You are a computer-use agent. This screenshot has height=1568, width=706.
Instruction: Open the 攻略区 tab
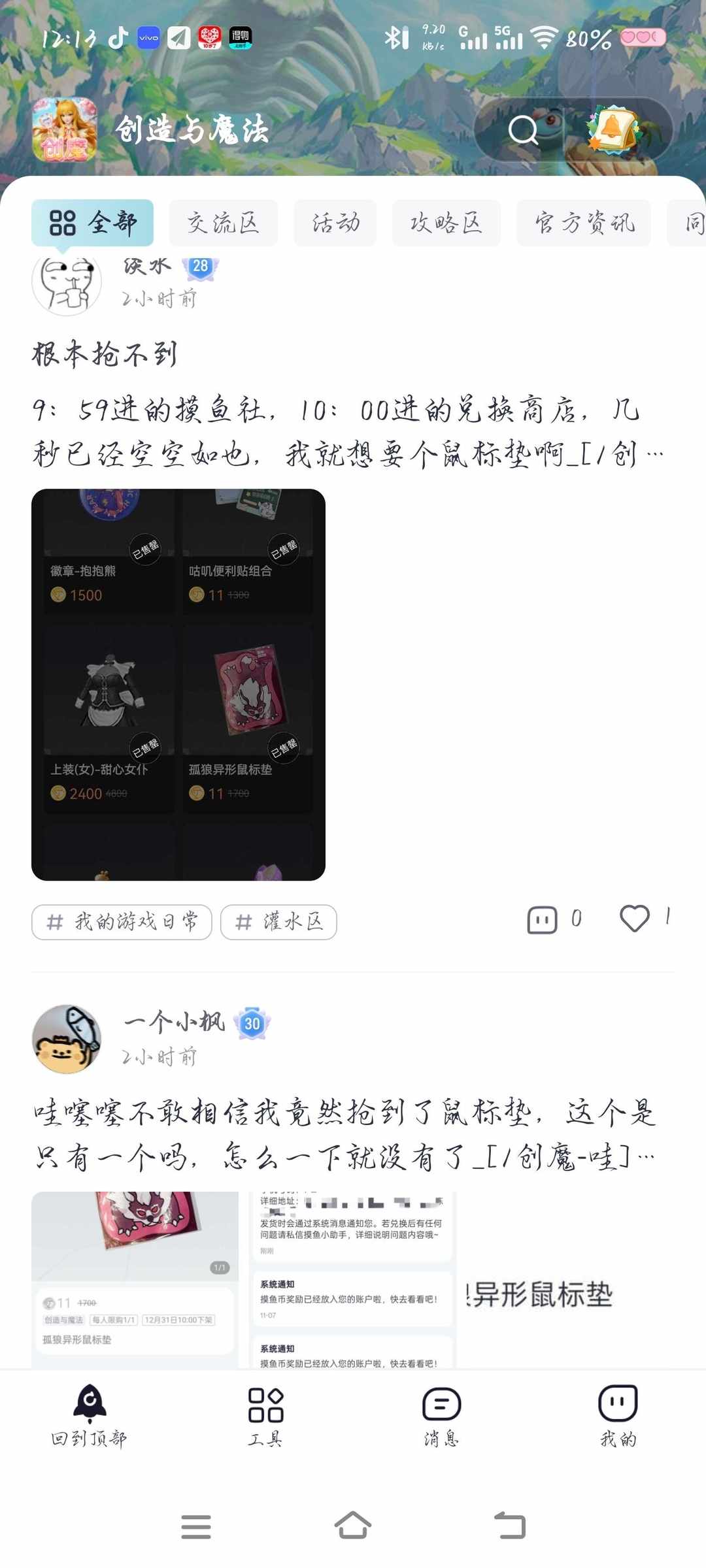446,222
